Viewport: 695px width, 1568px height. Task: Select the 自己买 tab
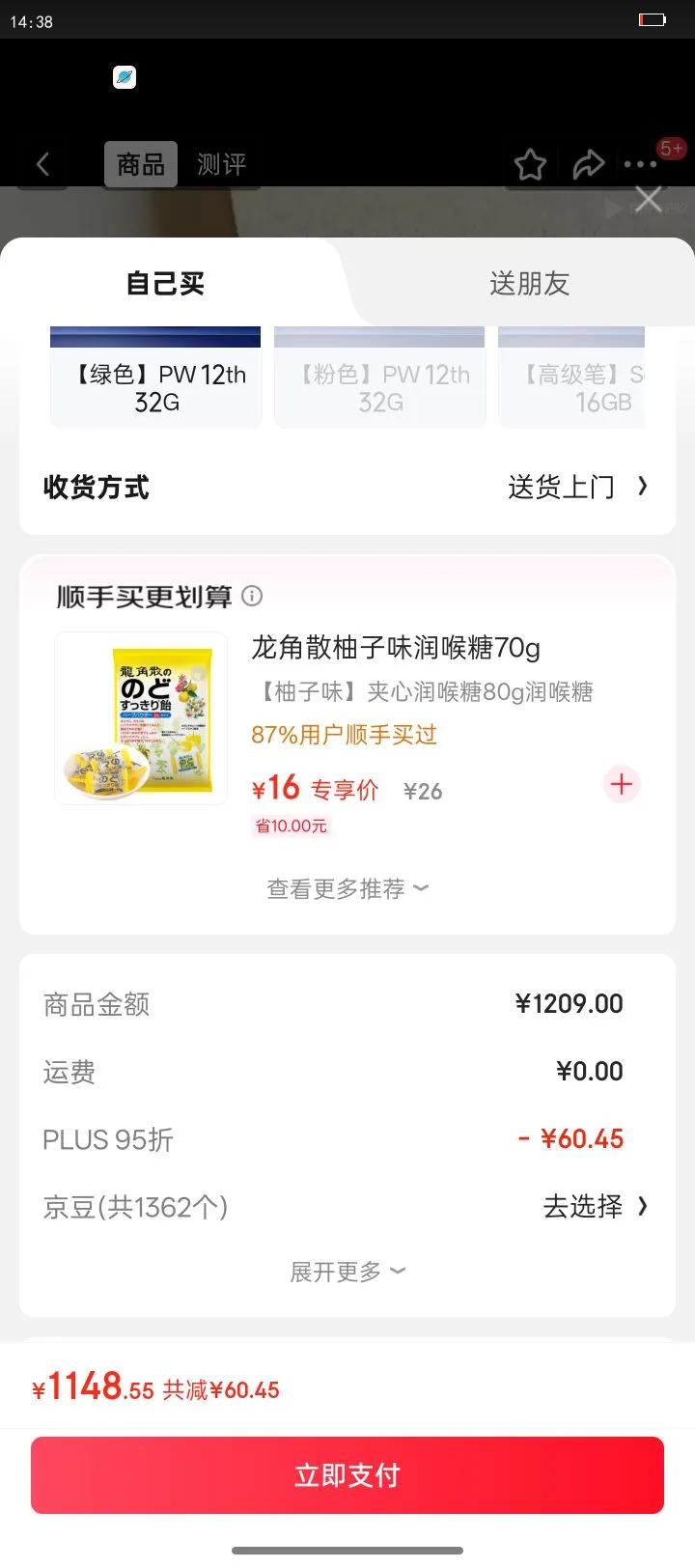tap(165, 284)
